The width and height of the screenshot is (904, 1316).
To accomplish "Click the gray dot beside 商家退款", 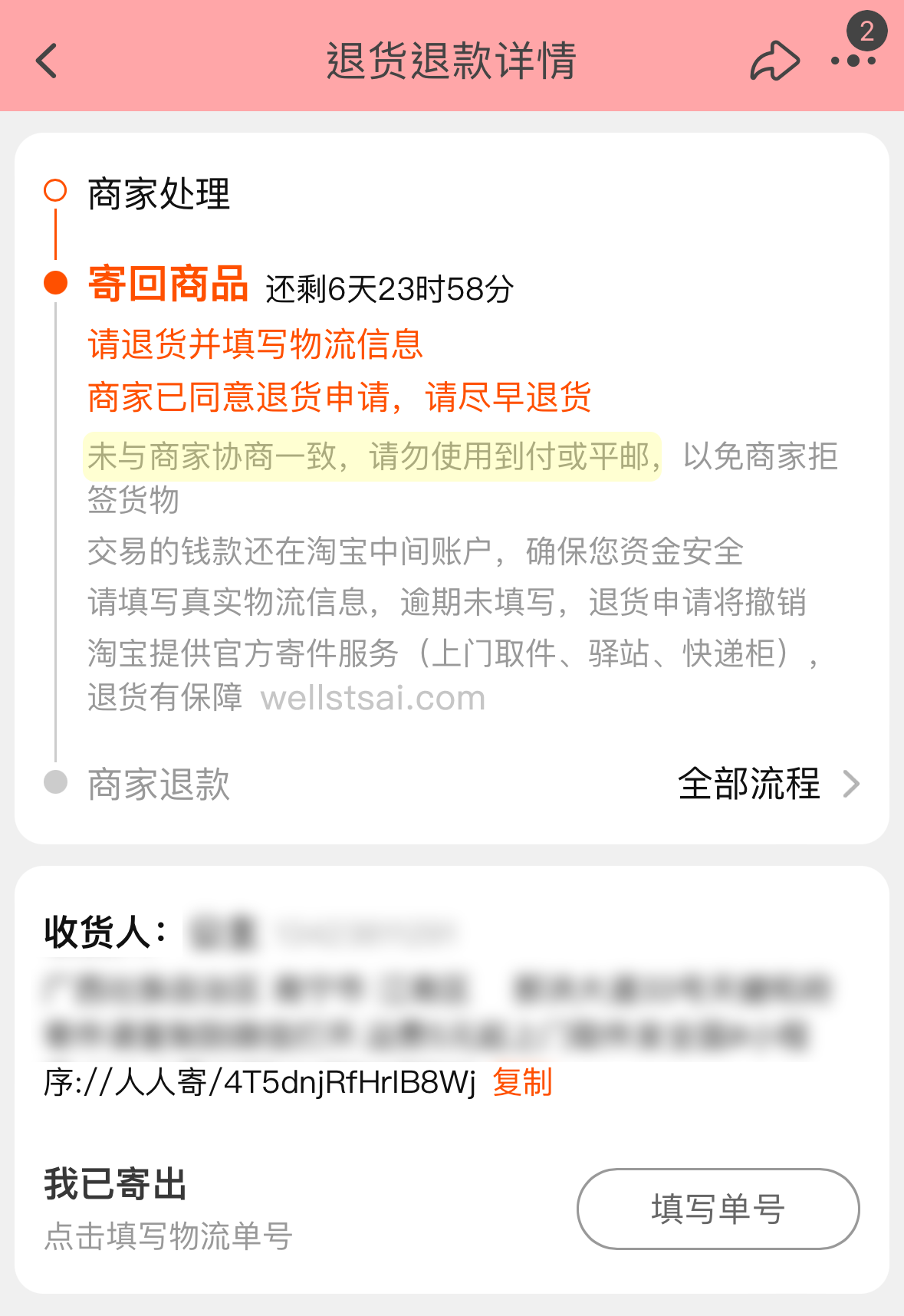I will pyautogui.click(x=54, y=784).
